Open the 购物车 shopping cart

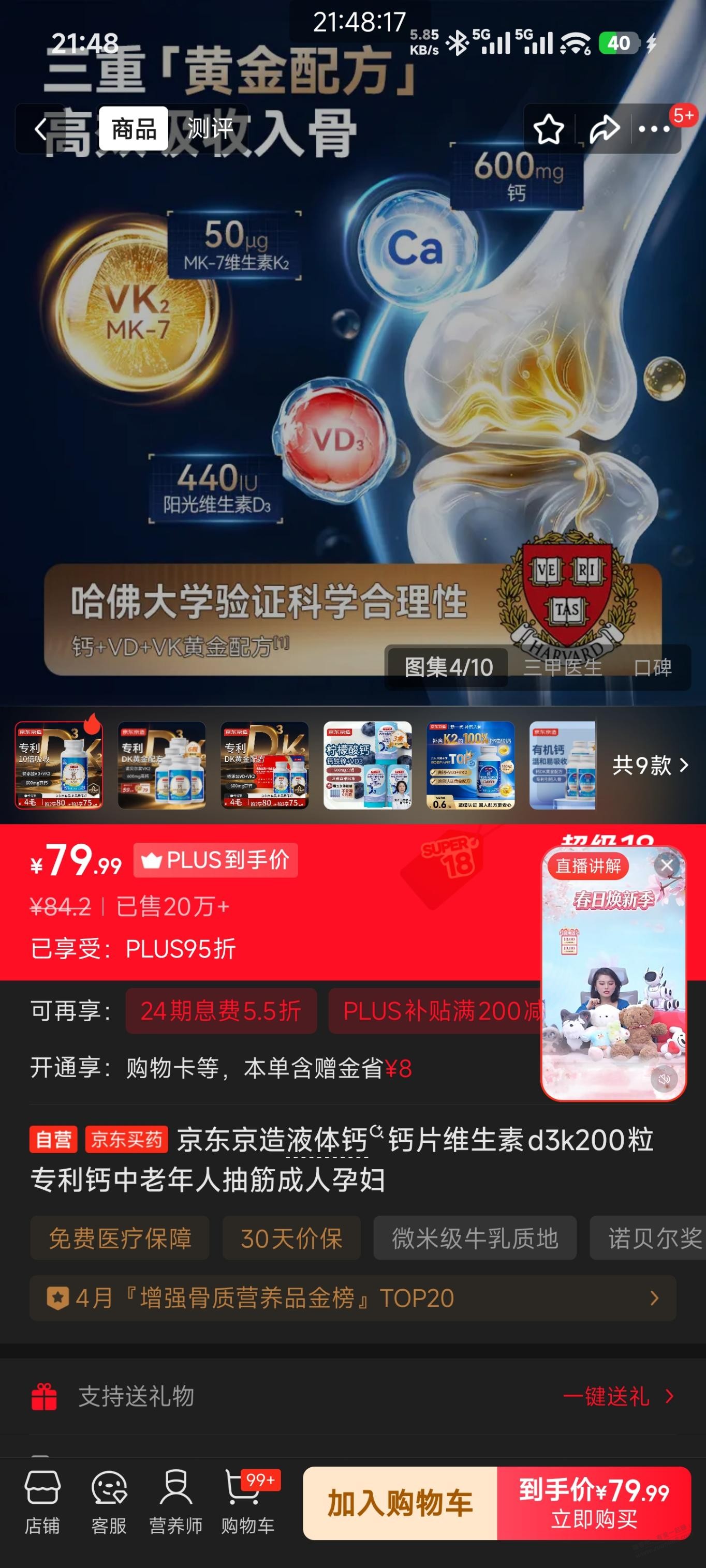click(244, 1500)
